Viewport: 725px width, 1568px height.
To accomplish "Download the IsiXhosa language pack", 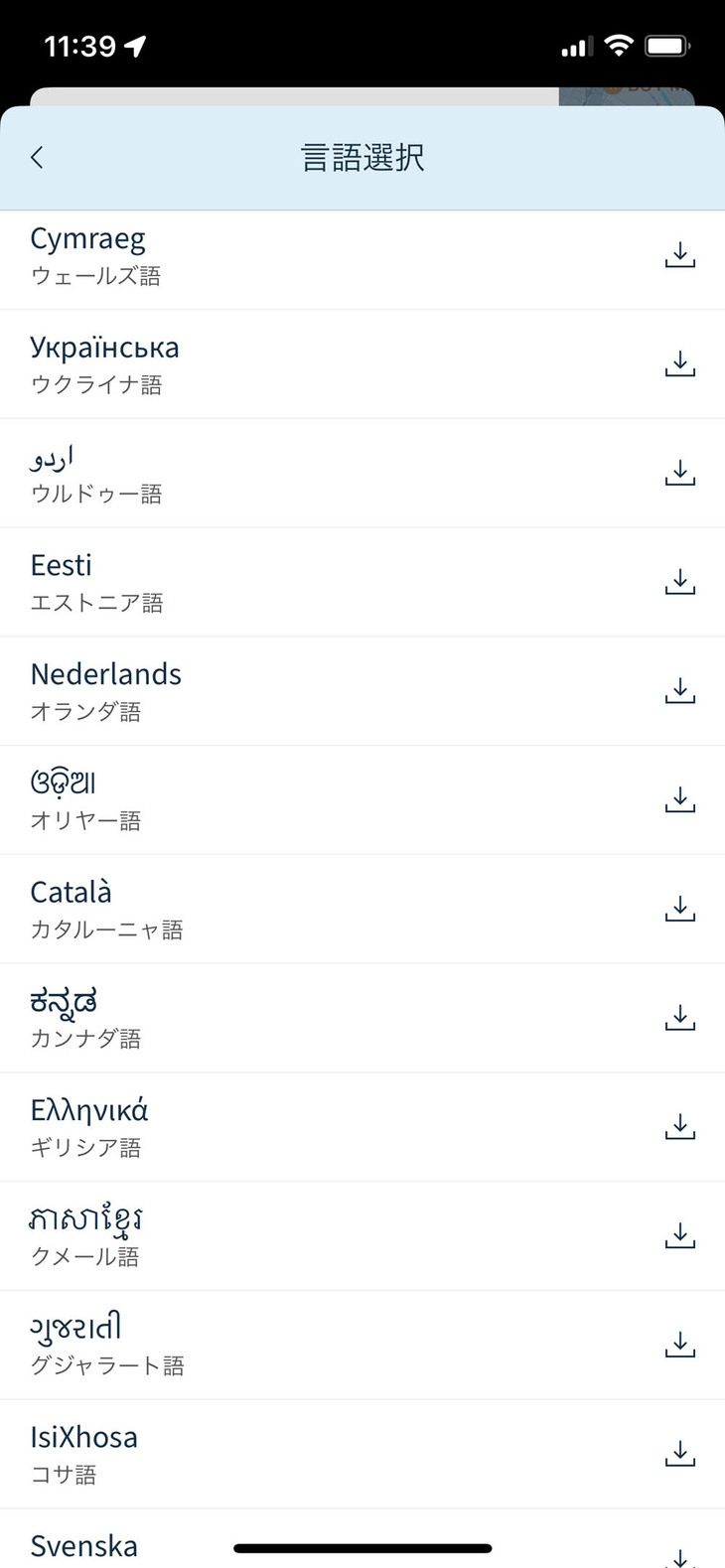I will 679,1454.
